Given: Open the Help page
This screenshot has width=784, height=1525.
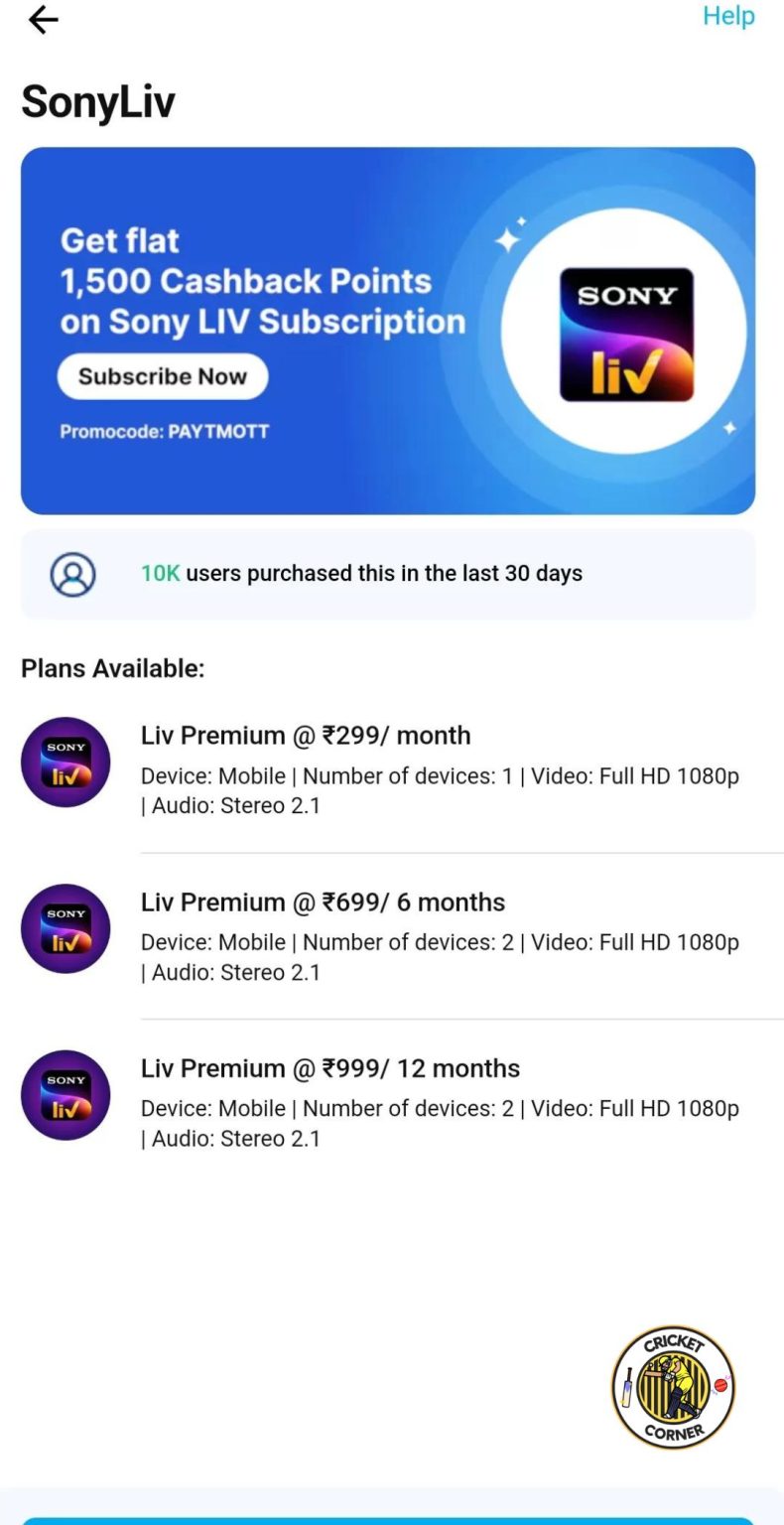Looking at the screenshot, I should click(x=728, y=16).
